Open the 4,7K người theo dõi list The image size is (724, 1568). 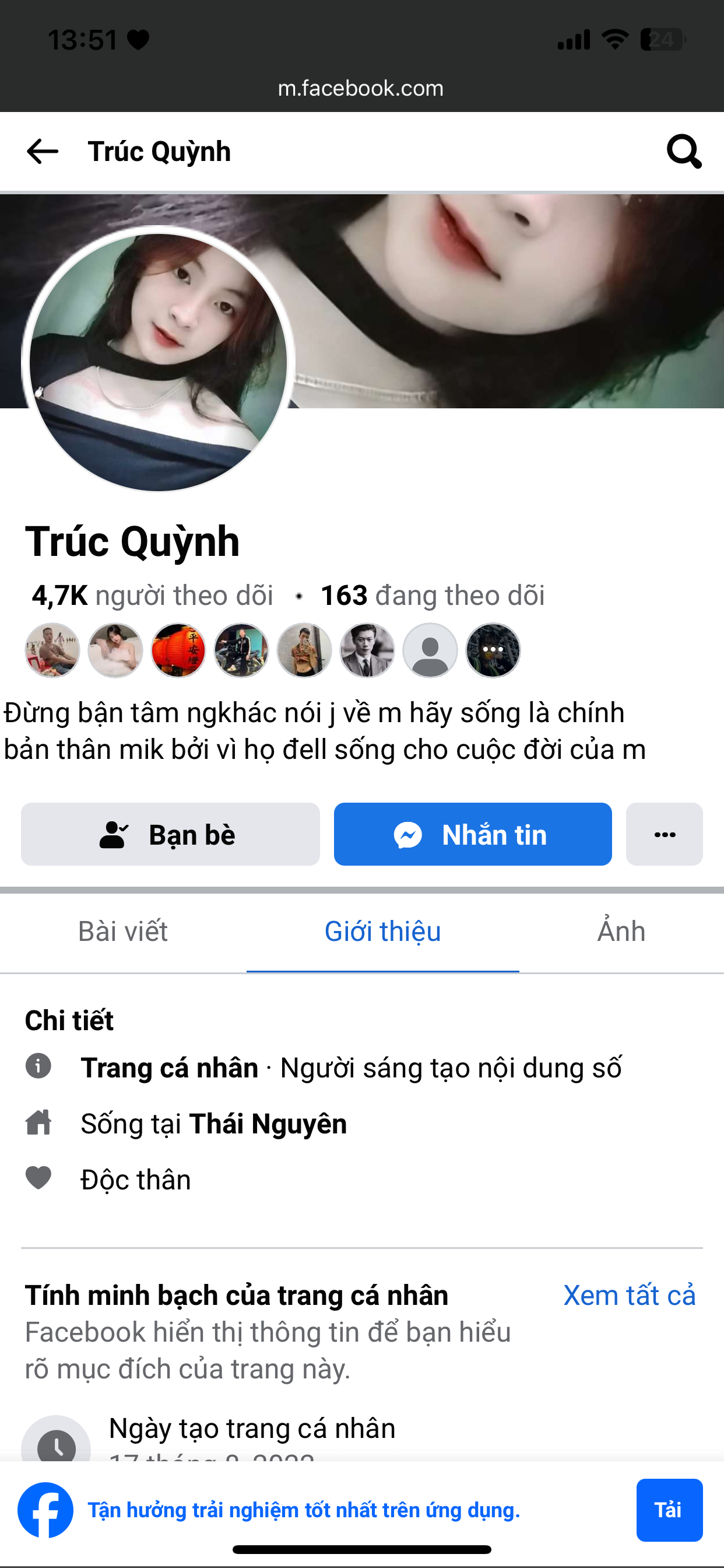pos(152,596)
